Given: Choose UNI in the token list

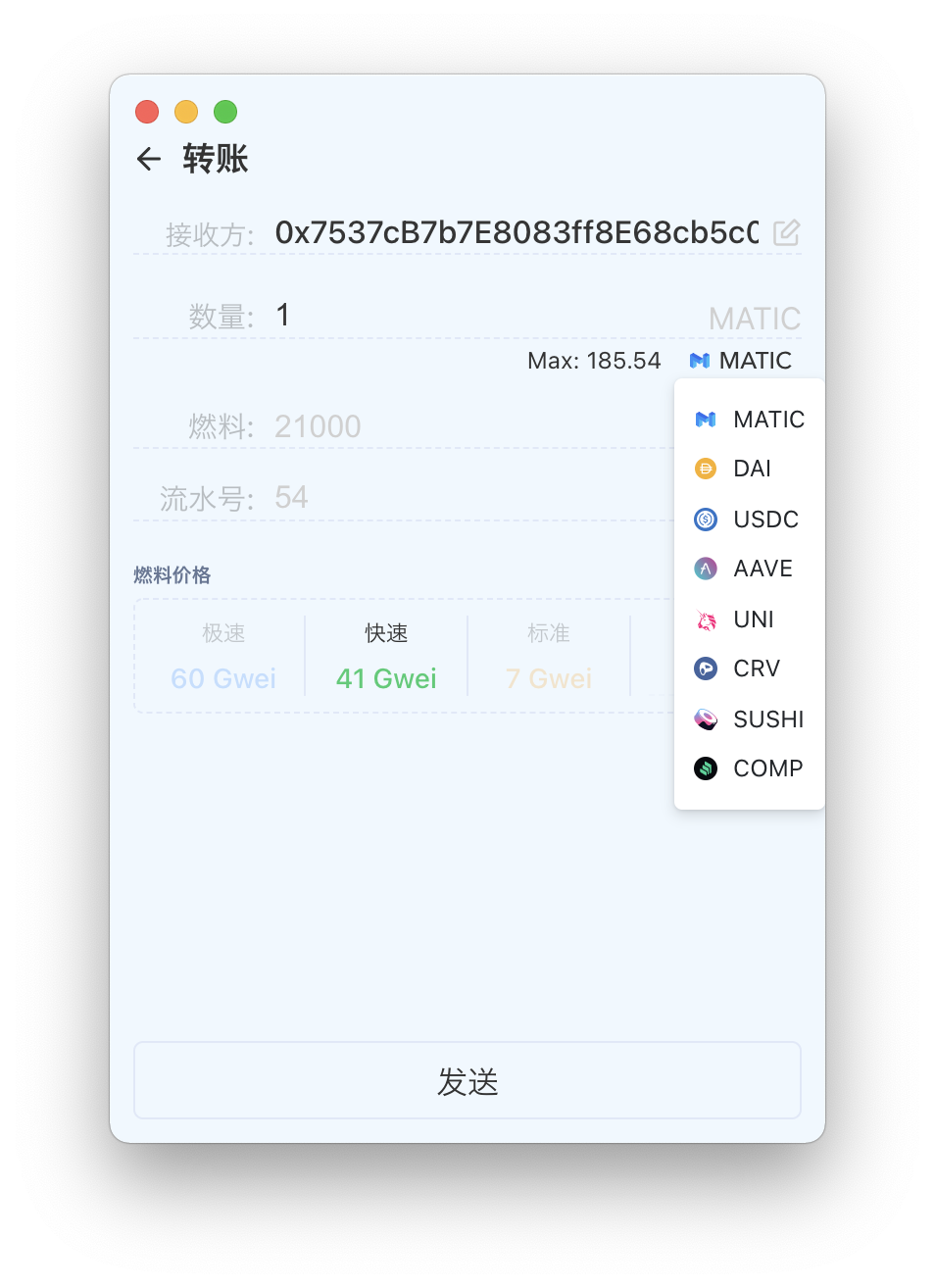Looking at the screenshot, I should pos(750,619).
